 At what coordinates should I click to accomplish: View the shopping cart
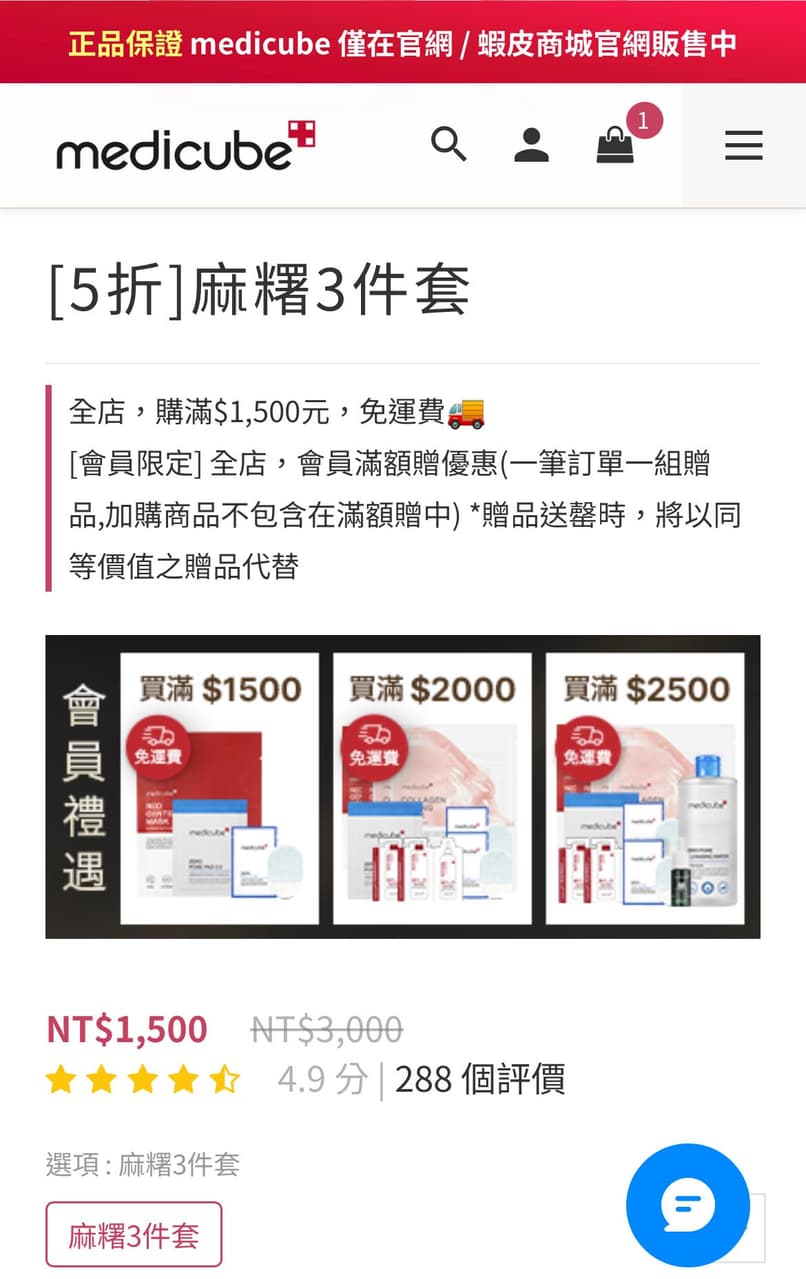coord(616,147)
